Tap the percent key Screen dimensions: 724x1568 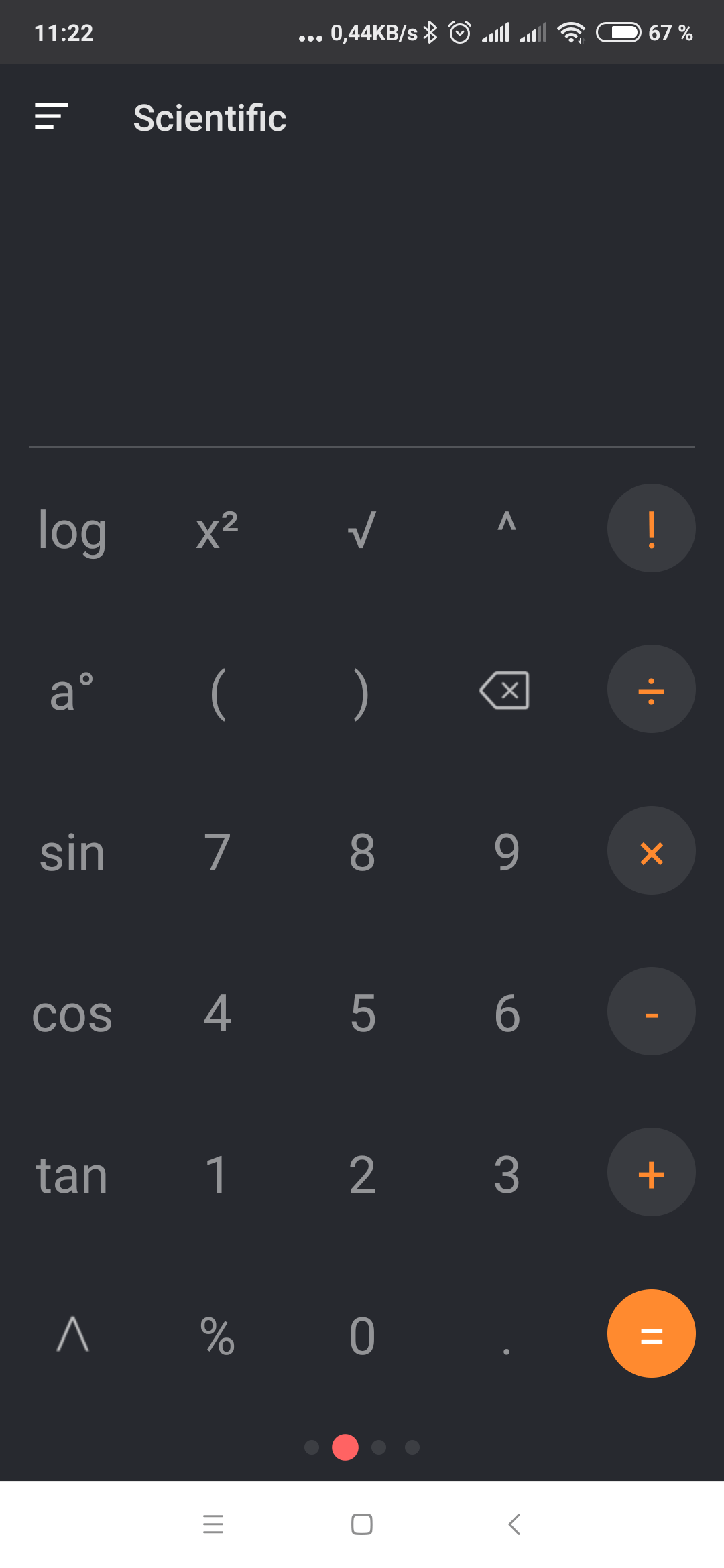(217, 1336)
